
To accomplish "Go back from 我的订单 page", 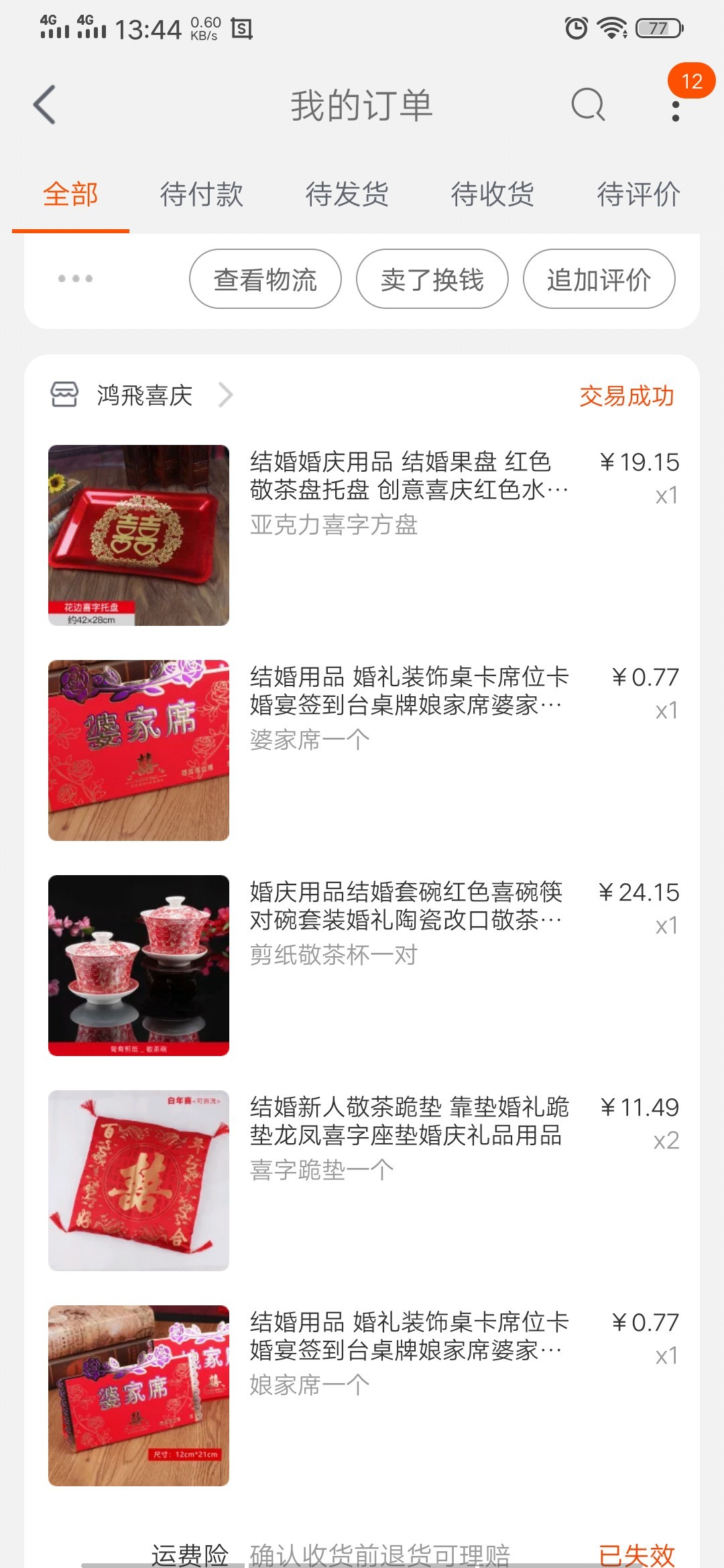I will [x=44, y=105].
